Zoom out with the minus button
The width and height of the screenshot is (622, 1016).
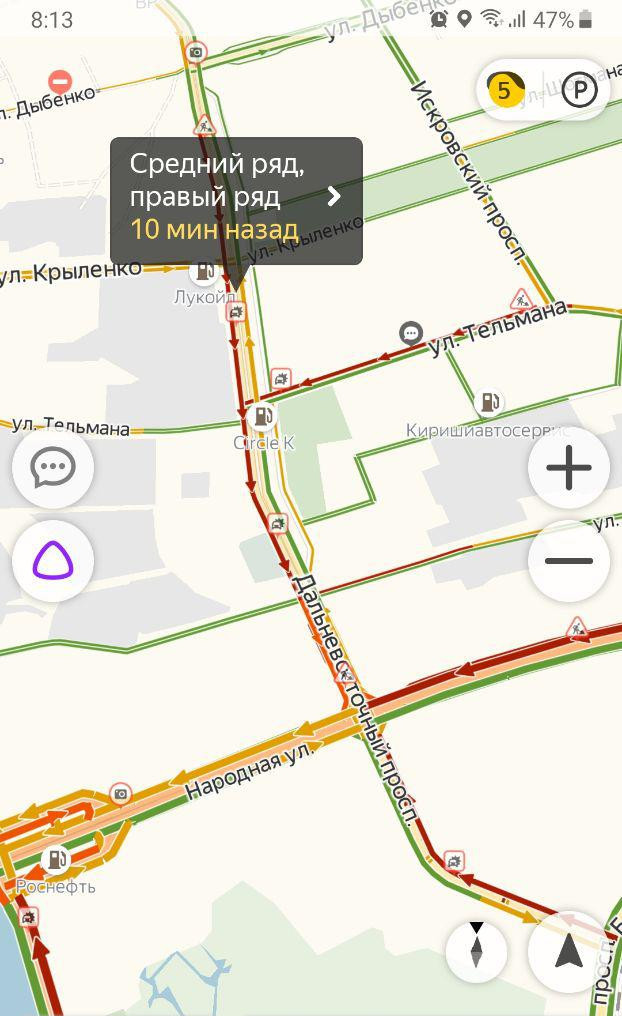tap(569, 560)
